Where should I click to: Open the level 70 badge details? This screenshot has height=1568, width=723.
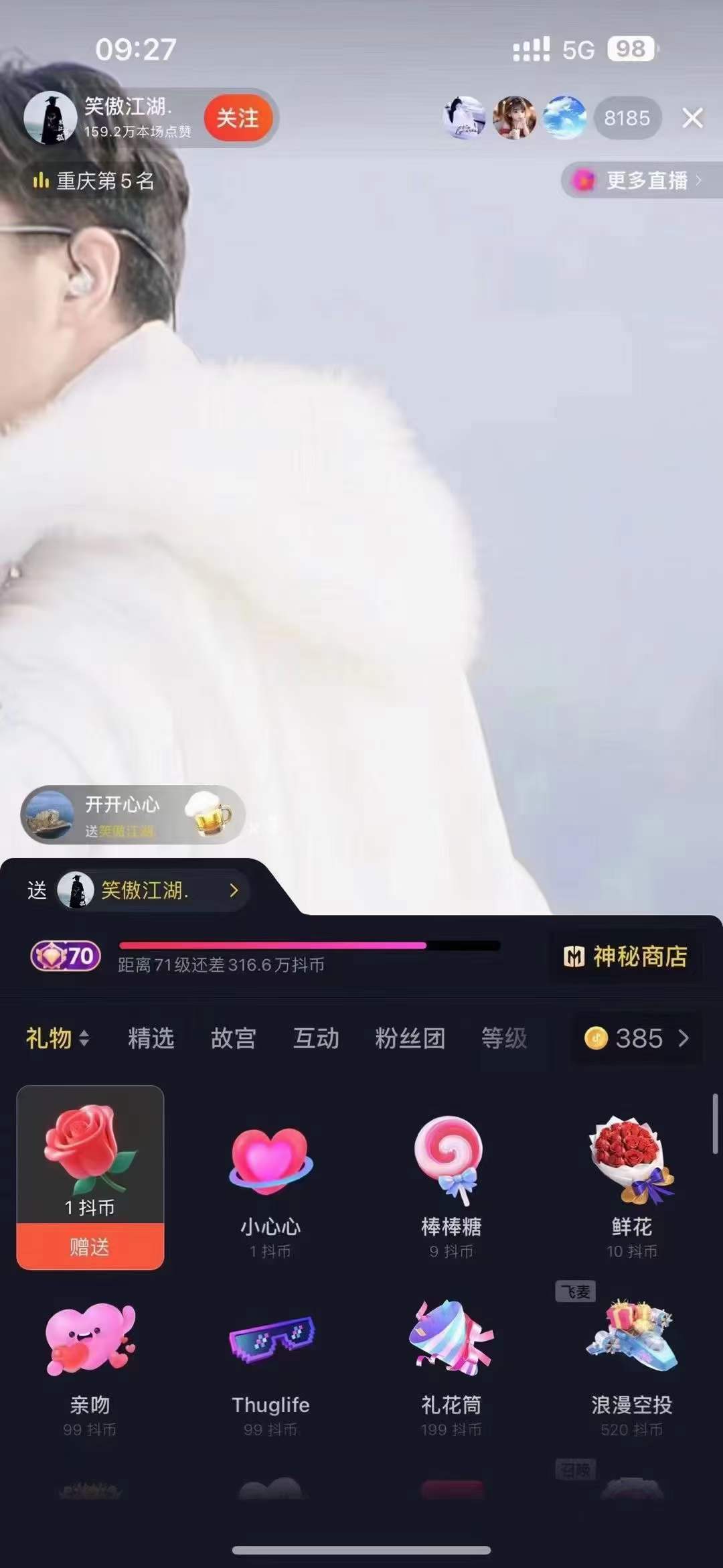[66, 956]
